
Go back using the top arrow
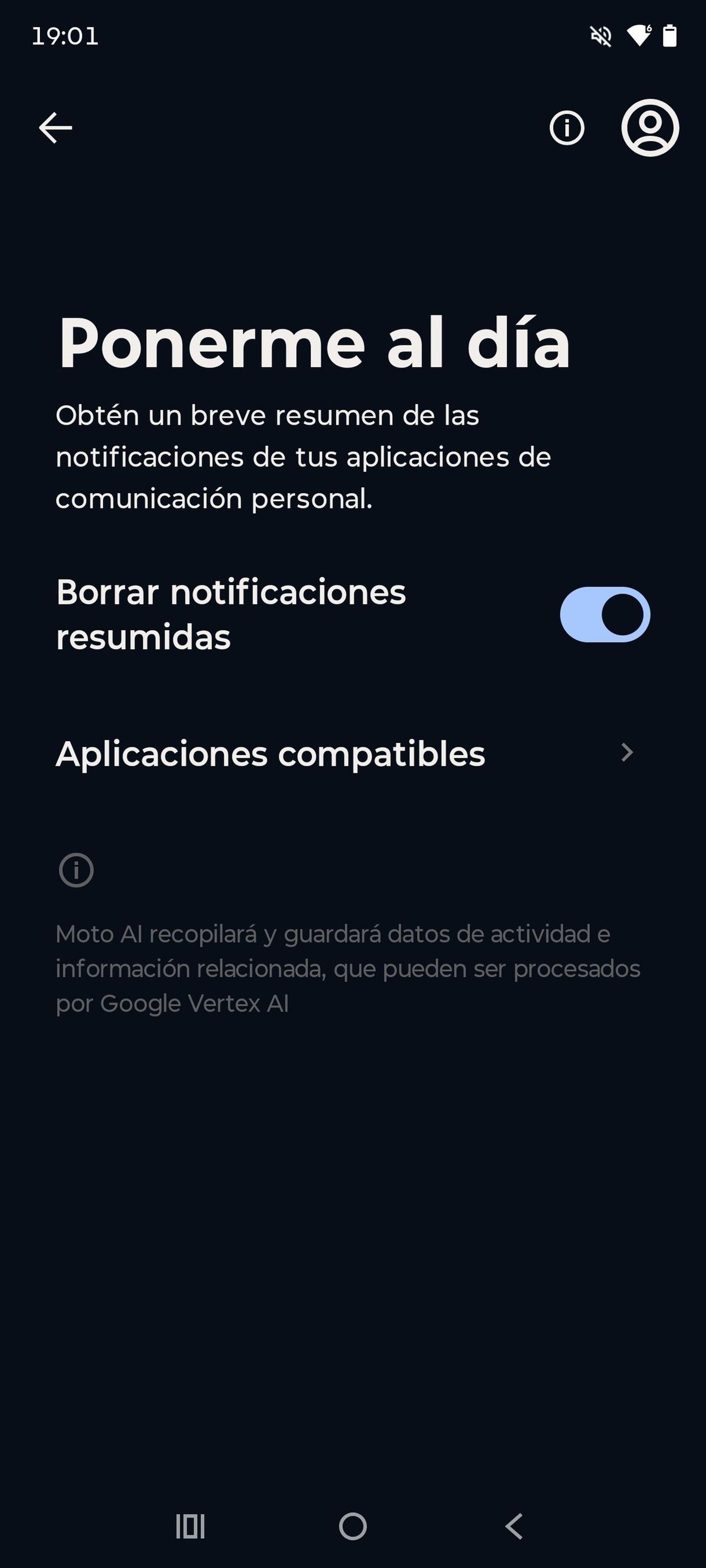click(56, 128)
